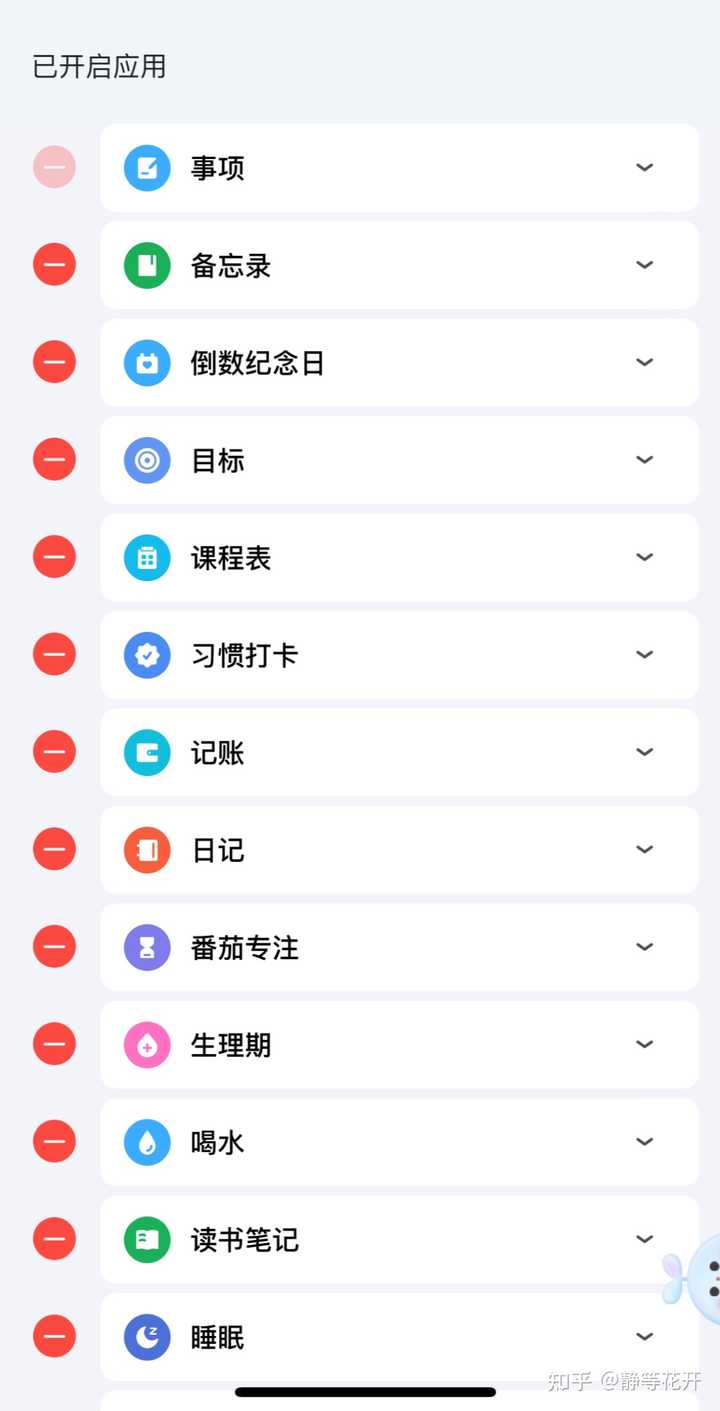This screenshot has width=720, height=1411.
Task: Open the 日记 diary icon
Action: (x=147, y=849)
